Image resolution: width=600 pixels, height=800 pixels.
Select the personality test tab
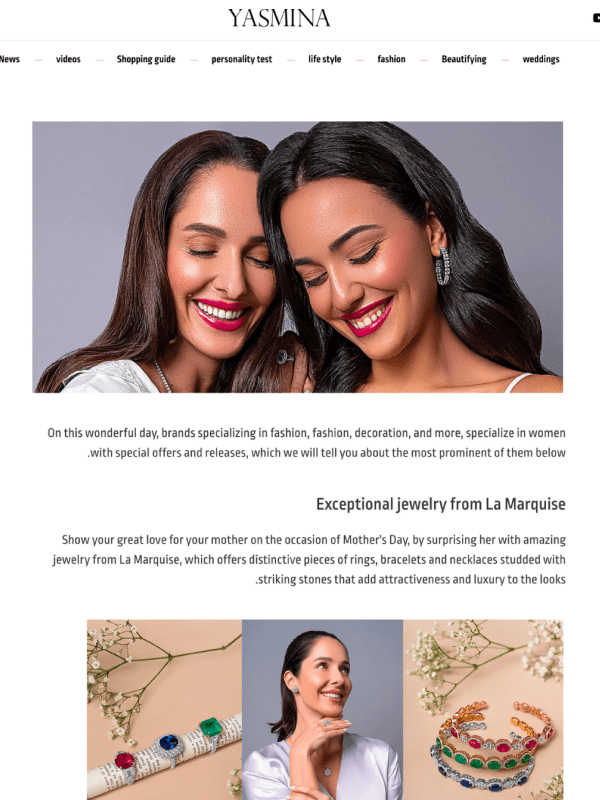click(241, 59)
